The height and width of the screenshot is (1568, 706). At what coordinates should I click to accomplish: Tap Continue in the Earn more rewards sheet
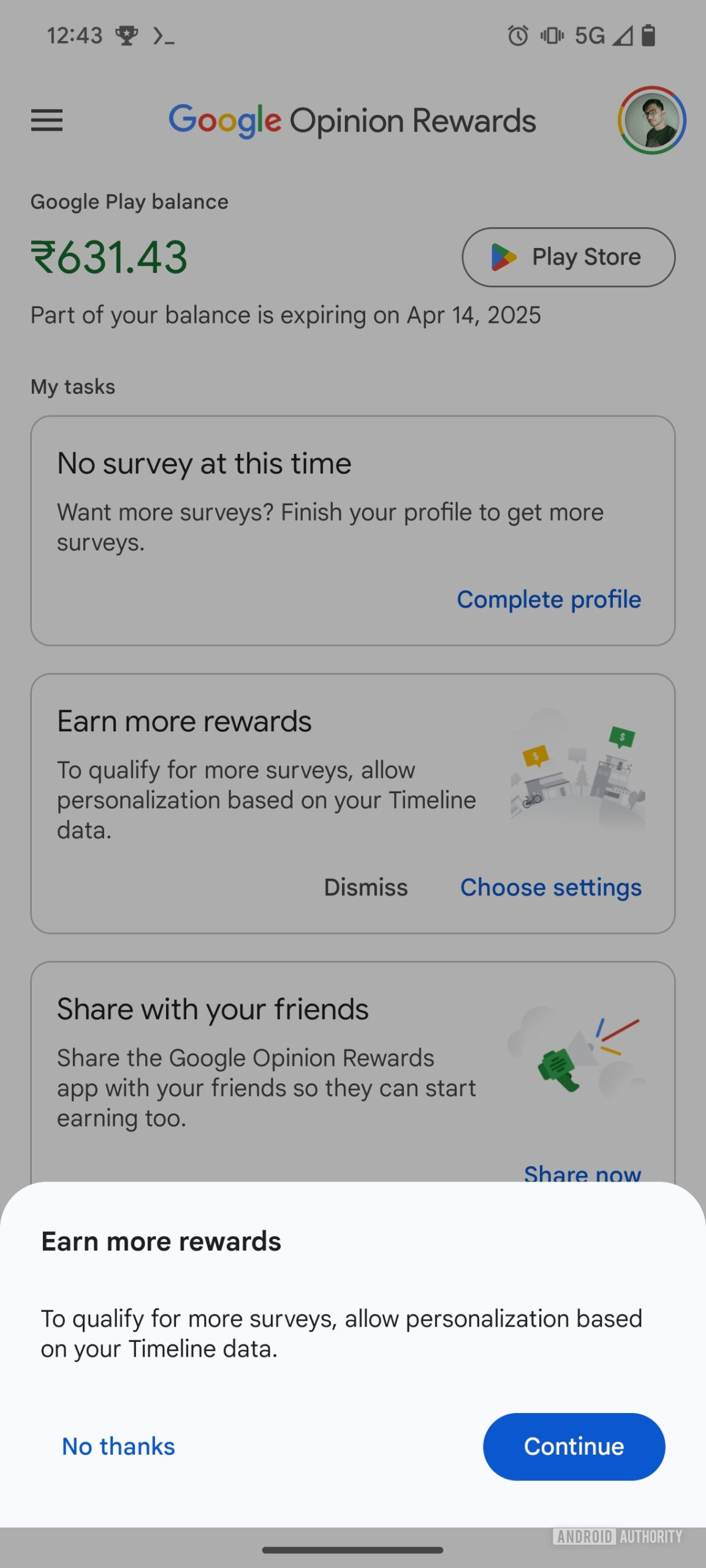pos(574,1447)
